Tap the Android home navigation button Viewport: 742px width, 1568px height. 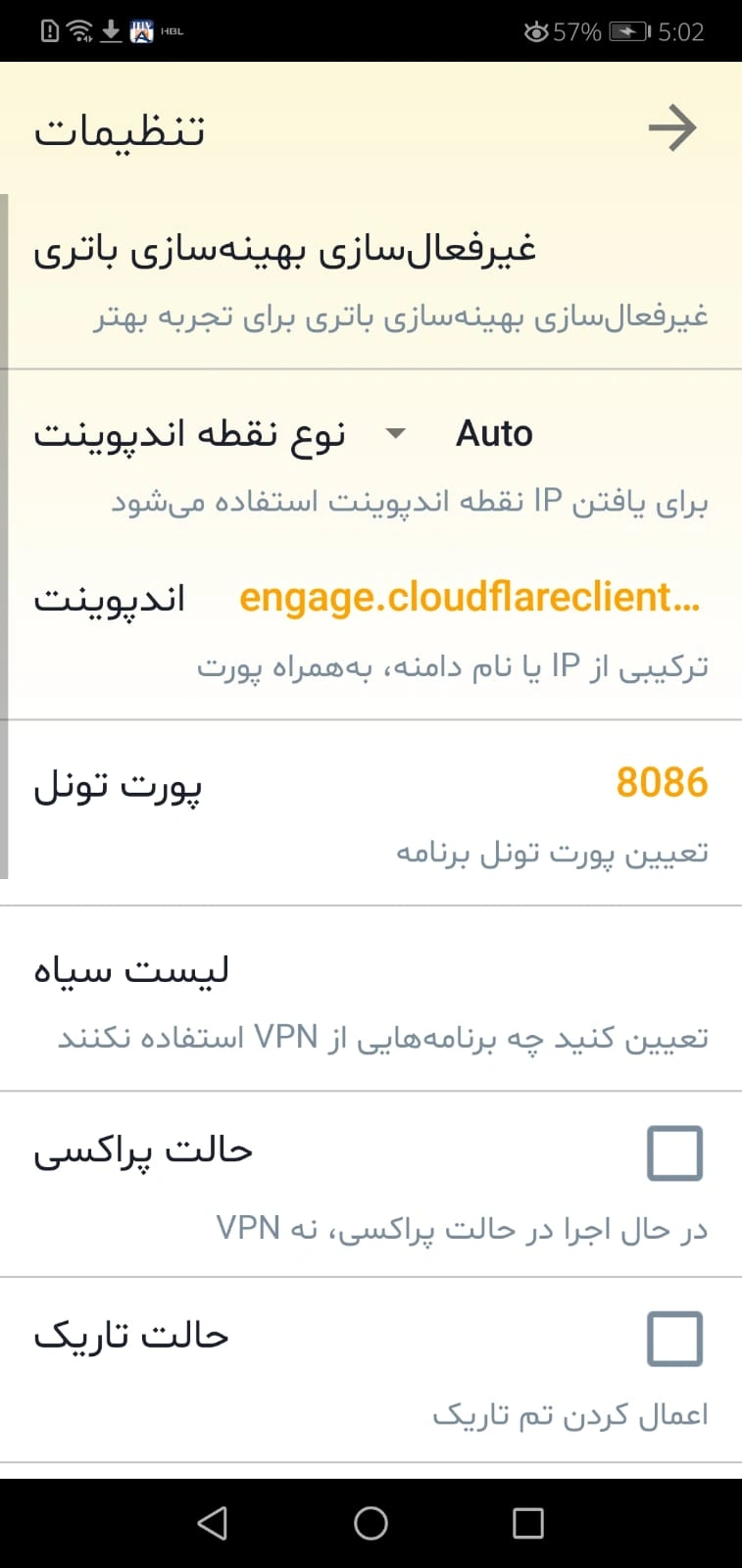click(371, 1523)
